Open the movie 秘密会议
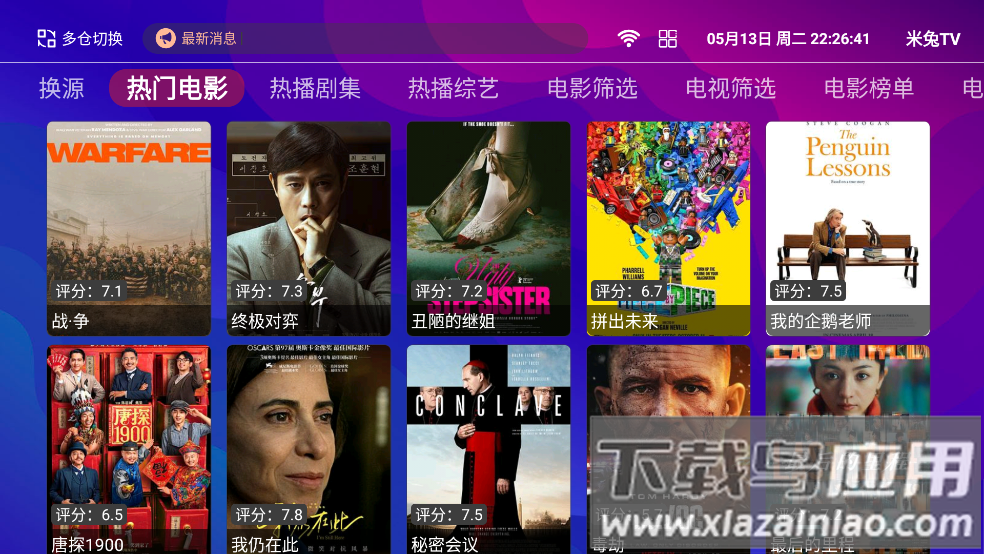Image resolution: width=984 pixels, height=554 pixels. tap(489, 448)
